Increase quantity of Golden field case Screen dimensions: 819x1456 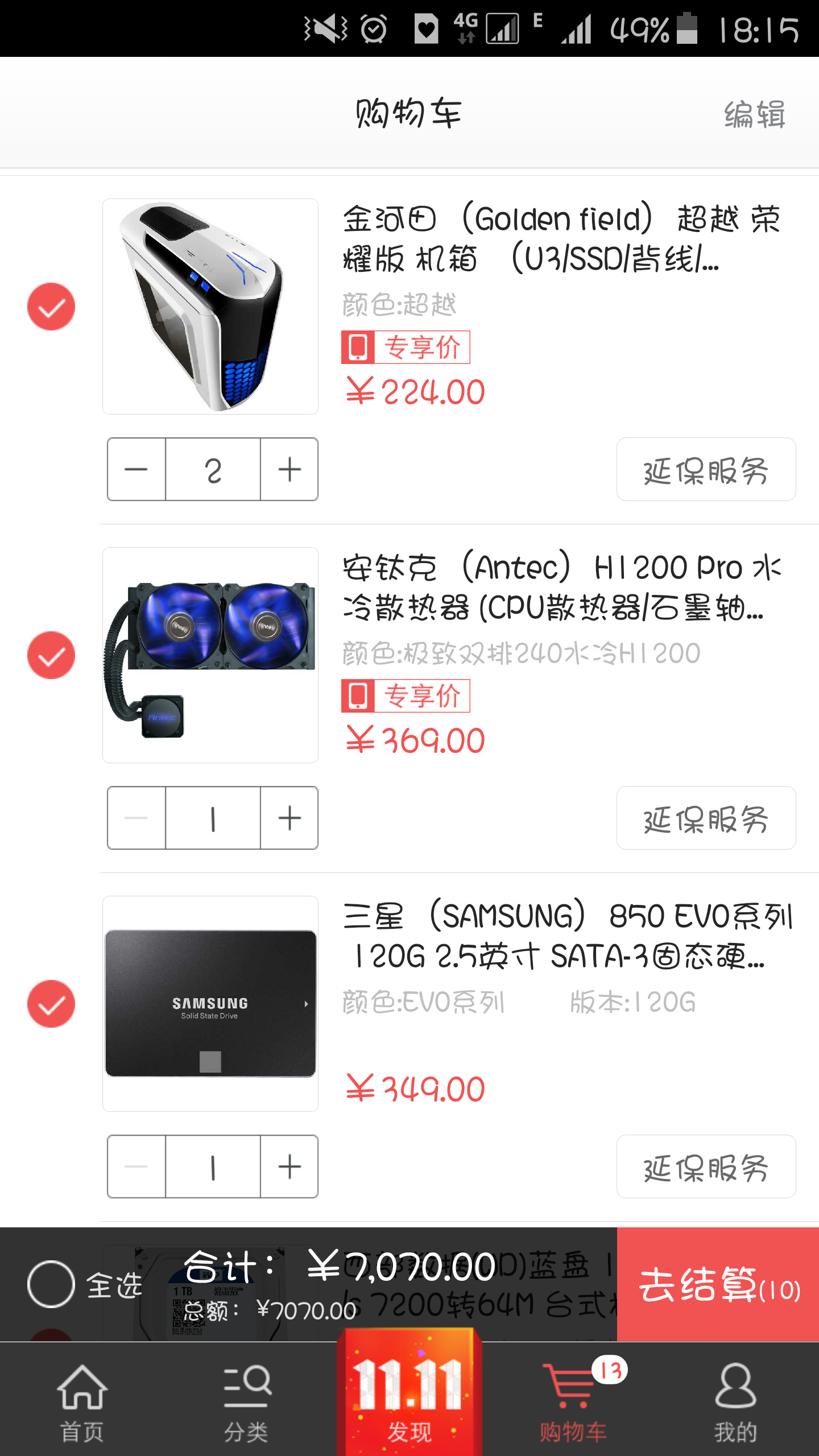(x=289, y=469)
